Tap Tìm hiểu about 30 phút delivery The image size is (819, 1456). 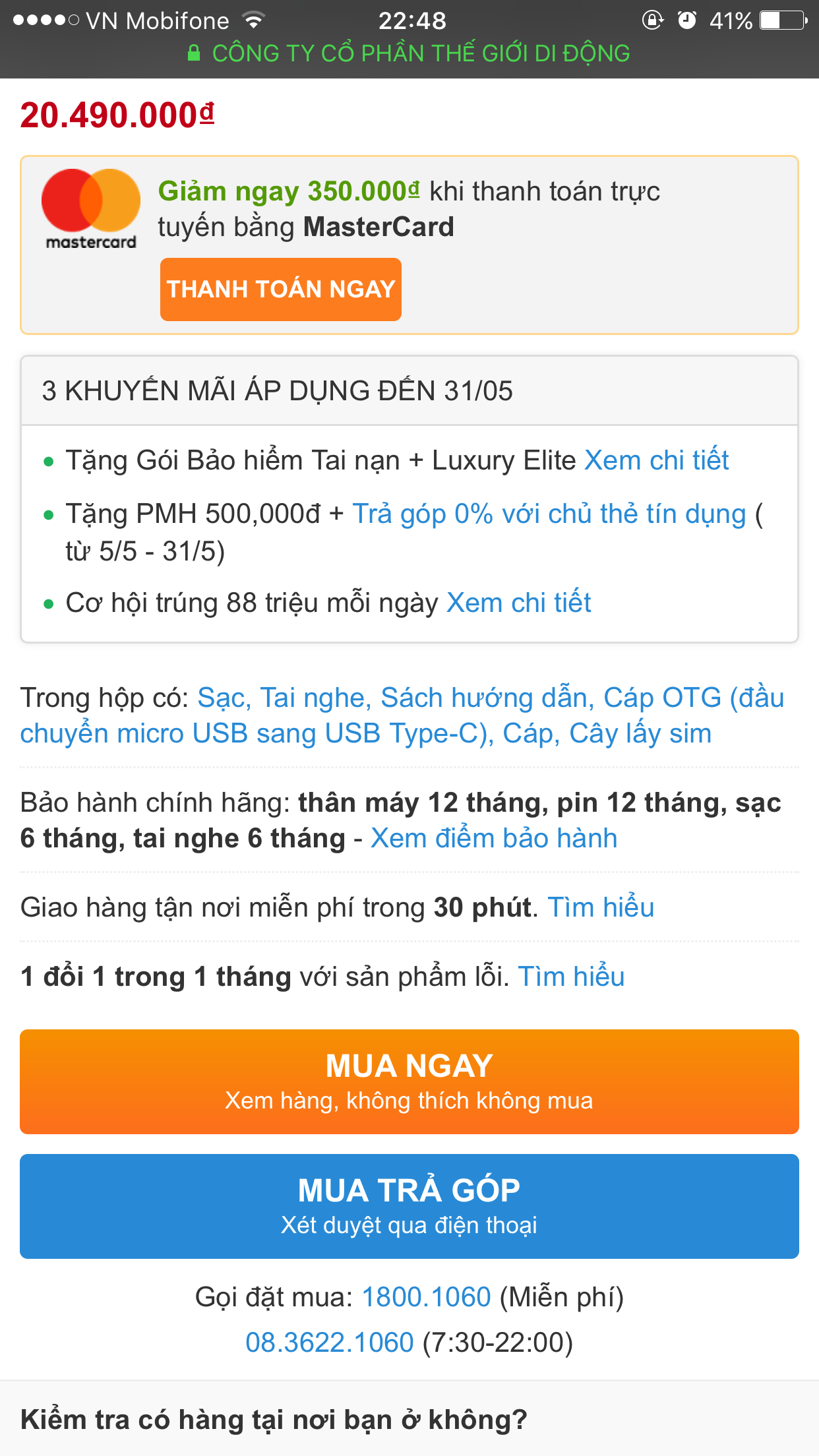[600, 907]
